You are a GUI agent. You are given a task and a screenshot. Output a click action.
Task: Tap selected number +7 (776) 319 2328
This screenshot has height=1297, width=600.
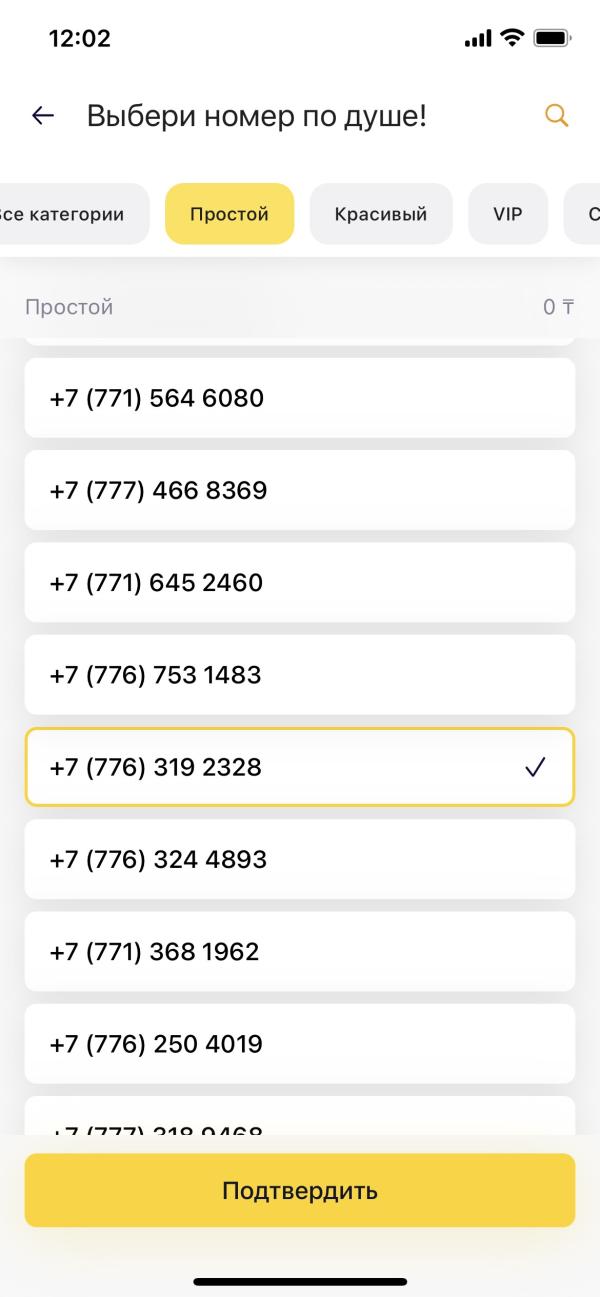pyautogui.click(x=299, y=767)
